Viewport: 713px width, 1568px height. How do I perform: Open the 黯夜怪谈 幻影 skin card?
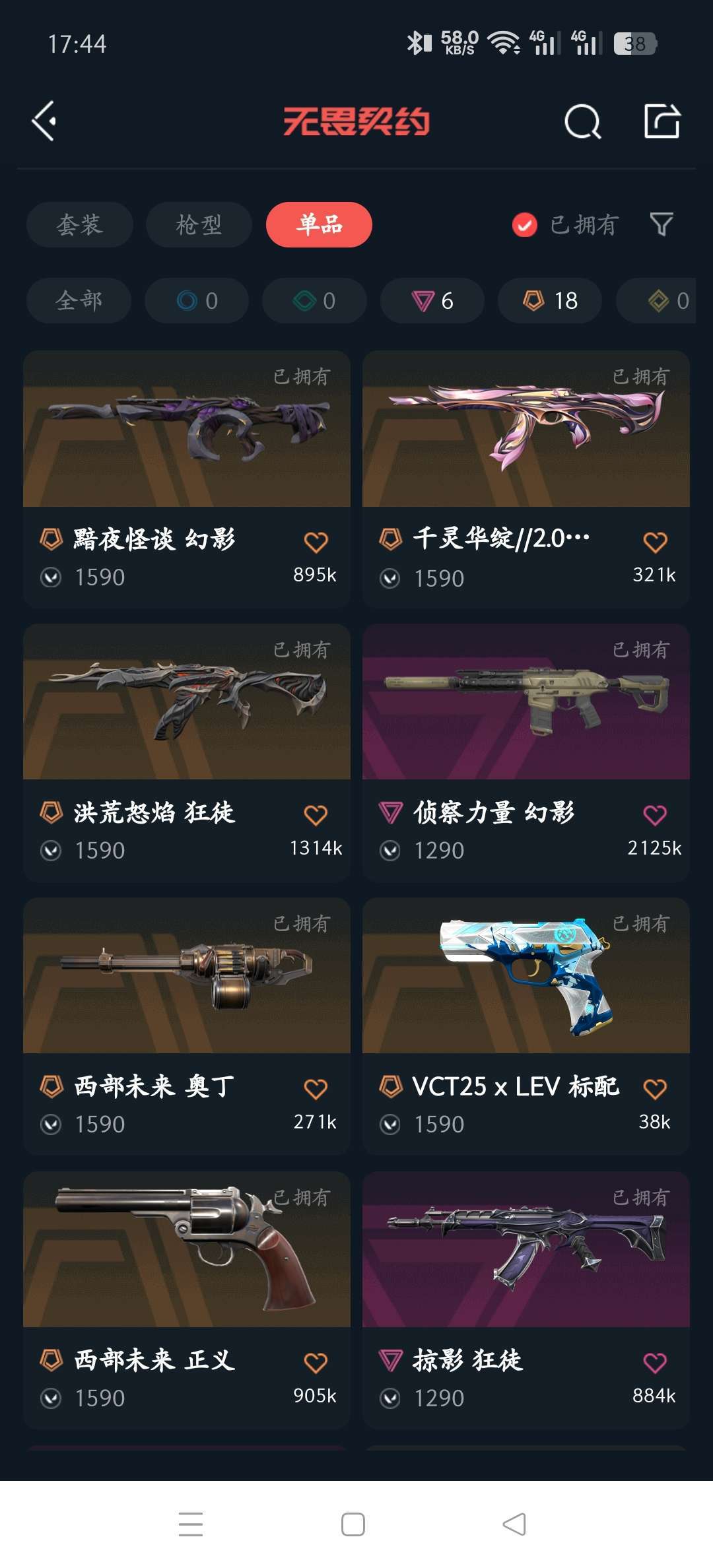(x=186, y=429)
